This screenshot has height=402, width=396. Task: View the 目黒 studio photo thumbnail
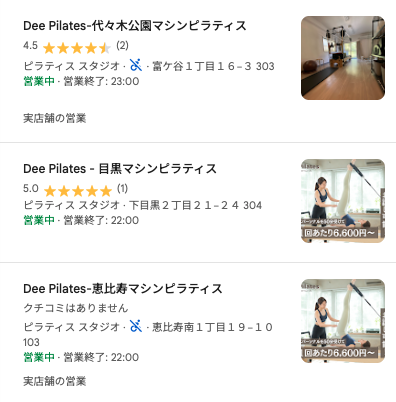pos(343,201)
